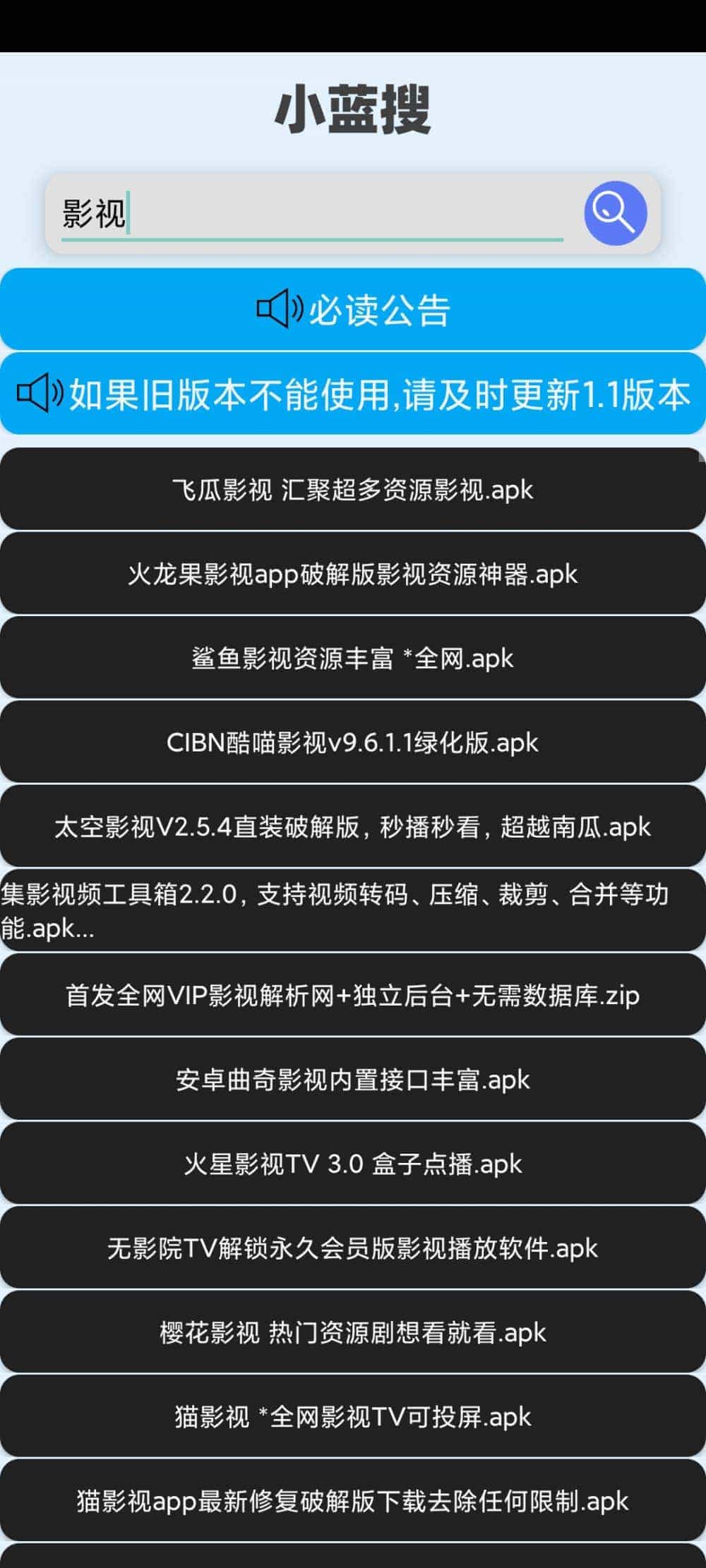This screenshot has width=706, height=1568.
Task: Select 集影视频工具箱2.2.0 result
Action: 353,911
